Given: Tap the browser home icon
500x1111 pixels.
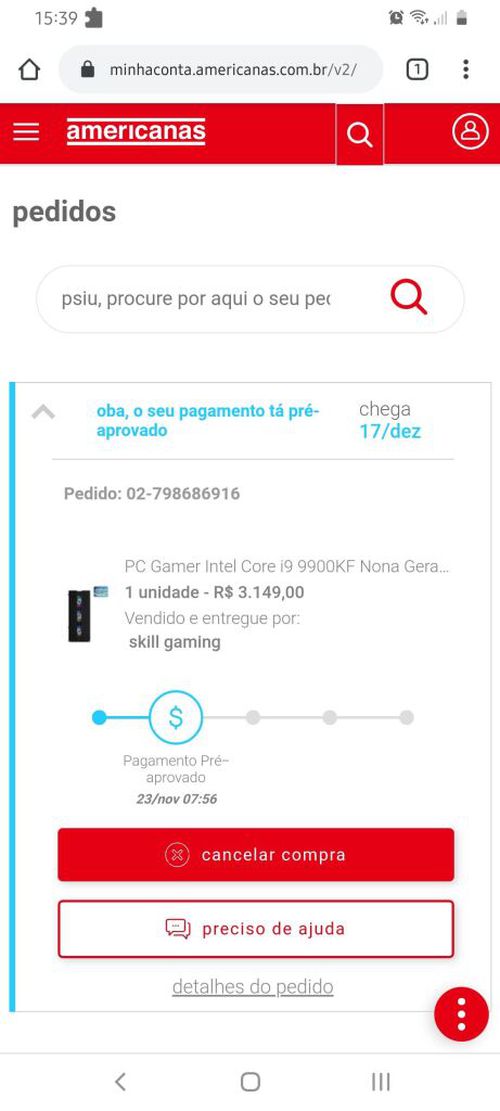Looking at the screenshot, I should 29,69.
